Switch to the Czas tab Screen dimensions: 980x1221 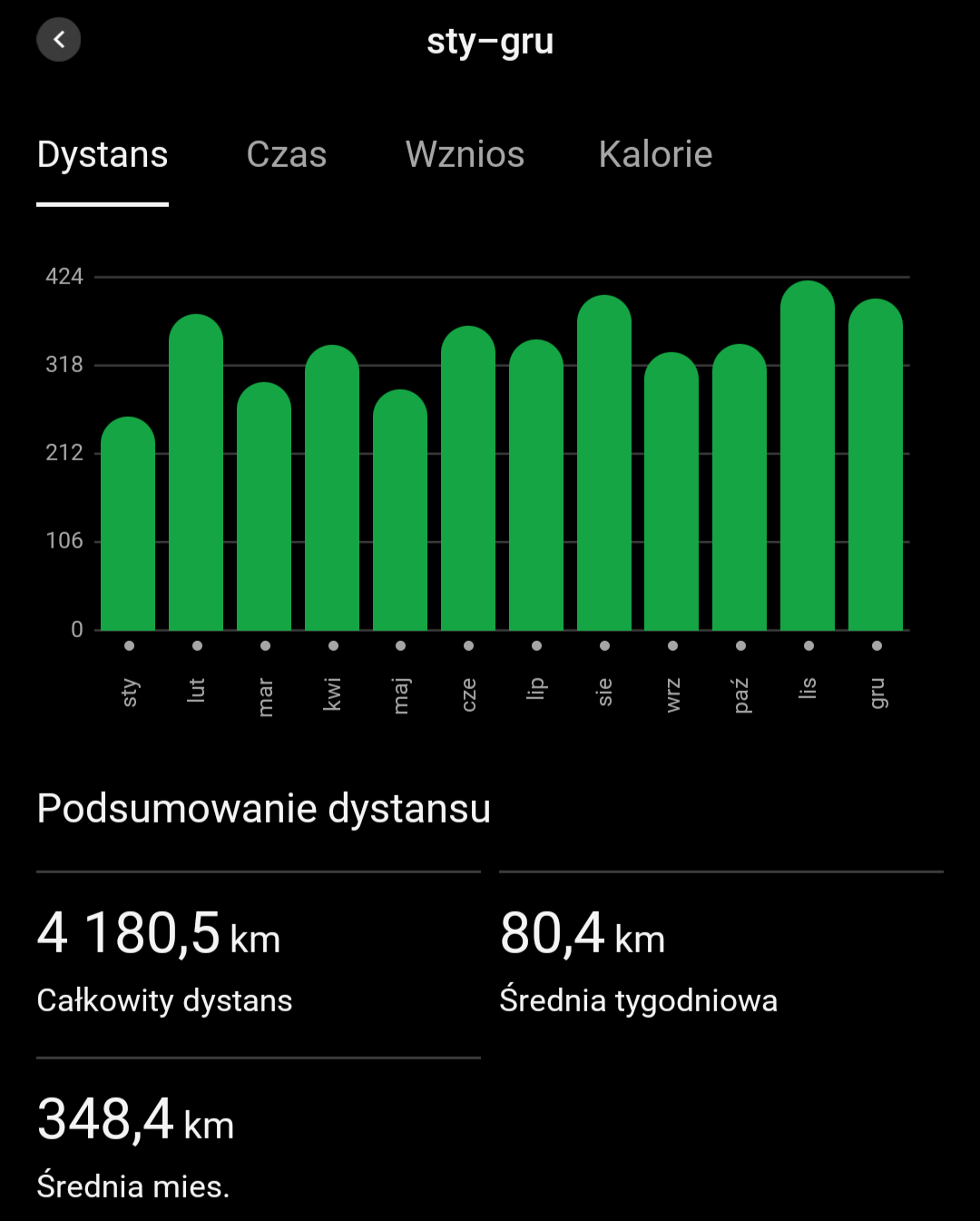(x=286, y=154)
